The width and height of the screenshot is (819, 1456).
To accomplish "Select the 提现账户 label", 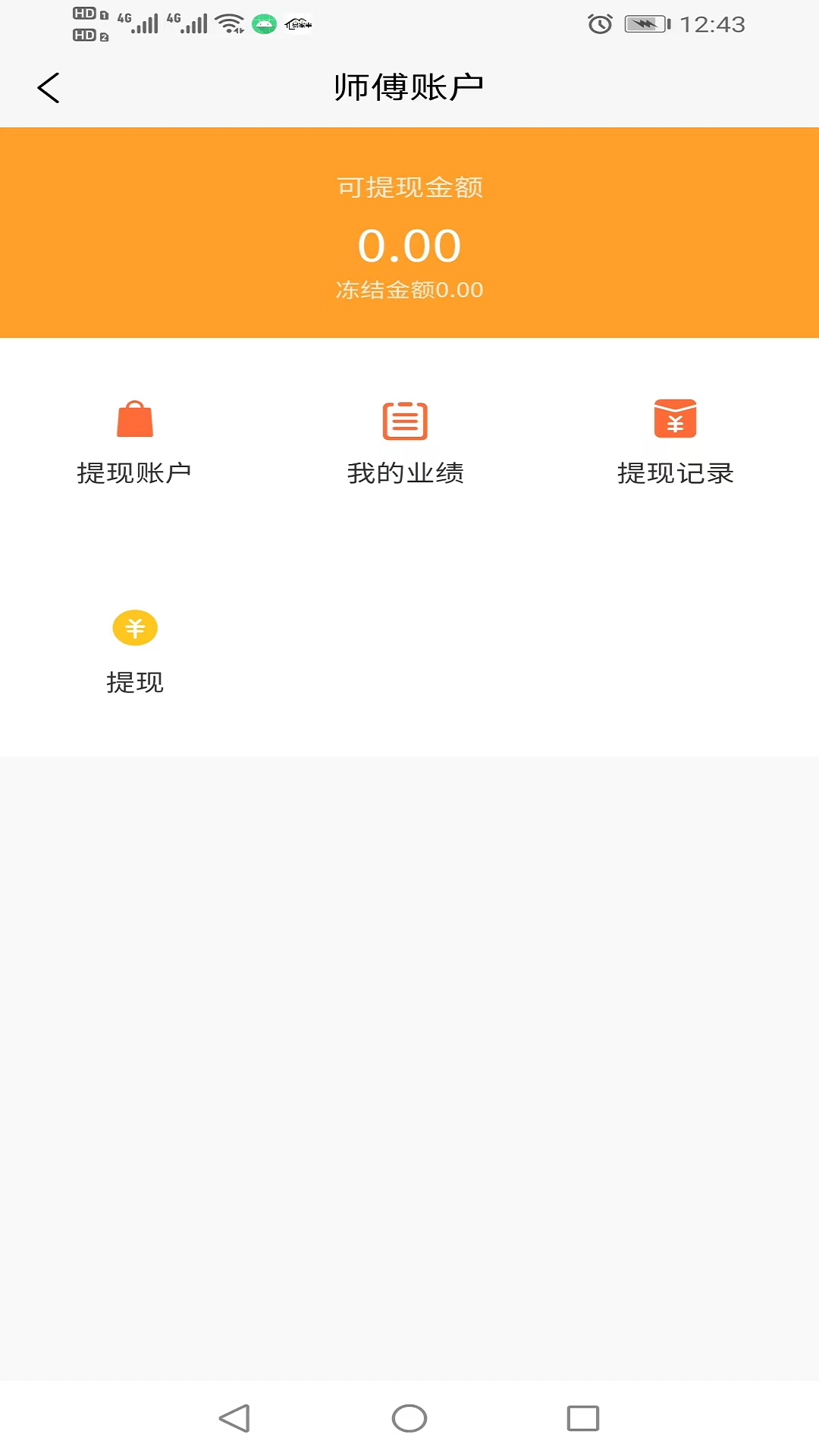I will 136,472.
